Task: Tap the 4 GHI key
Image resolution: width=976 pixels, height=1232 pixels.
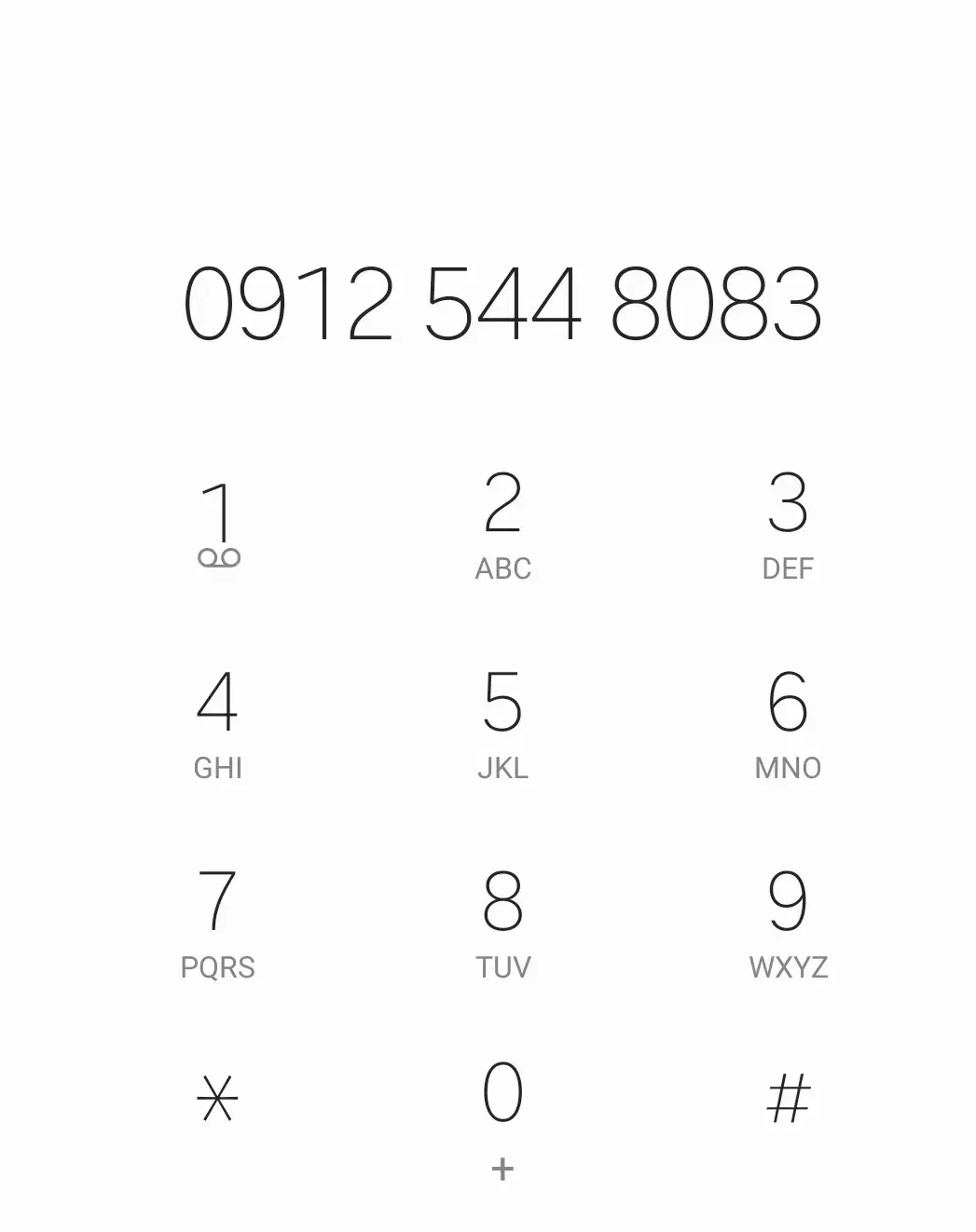Action: [x=218, y=724]
